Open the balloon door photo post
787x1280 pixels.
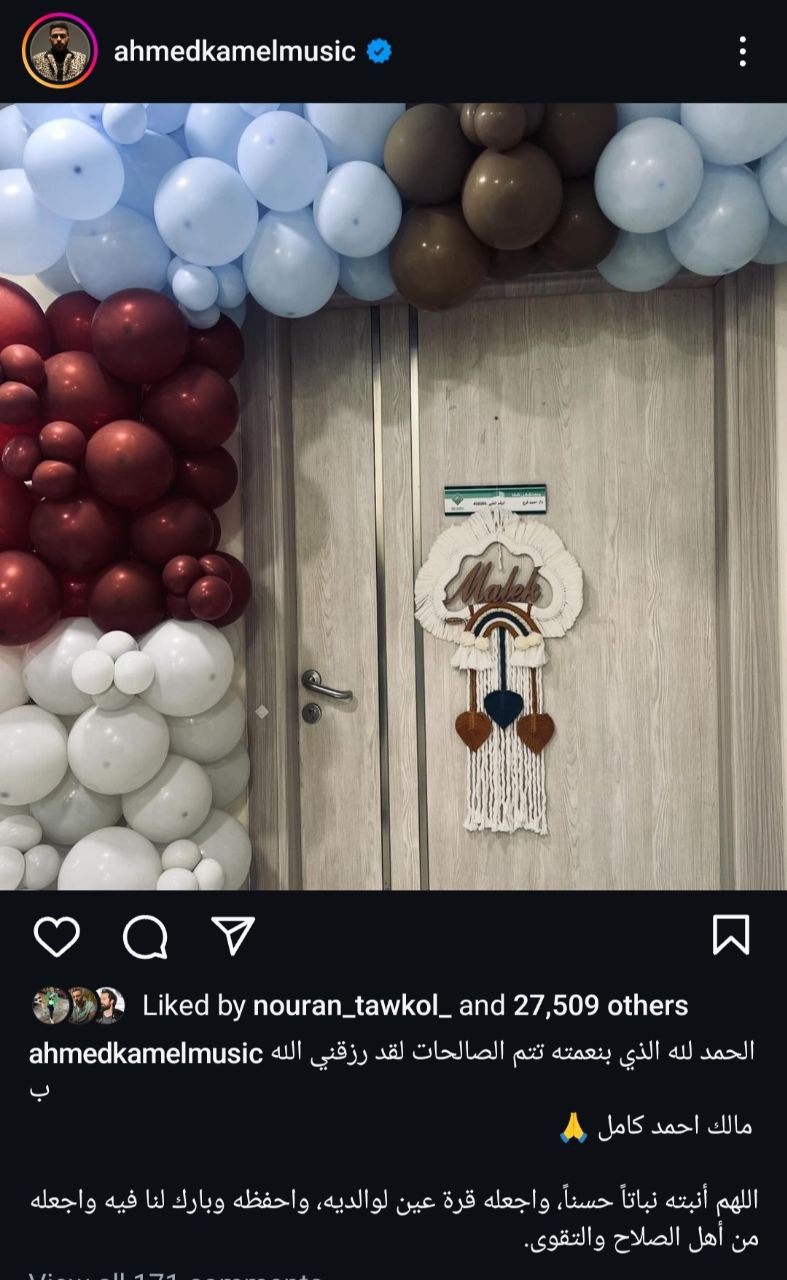click(x=393, y=496)
